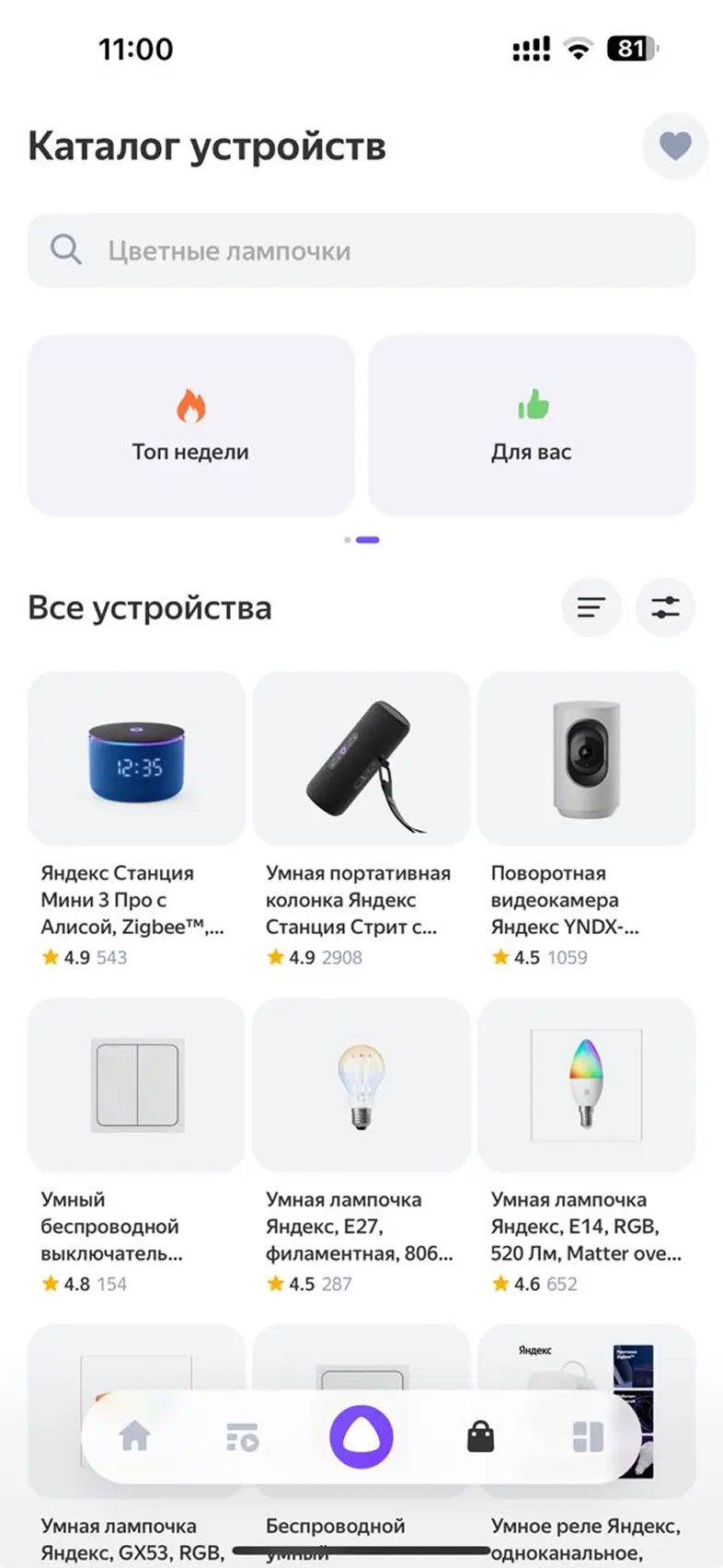Screen dimensions: 723x1568
Task: Open the «Для вас» recommendations
Action: [x=532, y=425]
